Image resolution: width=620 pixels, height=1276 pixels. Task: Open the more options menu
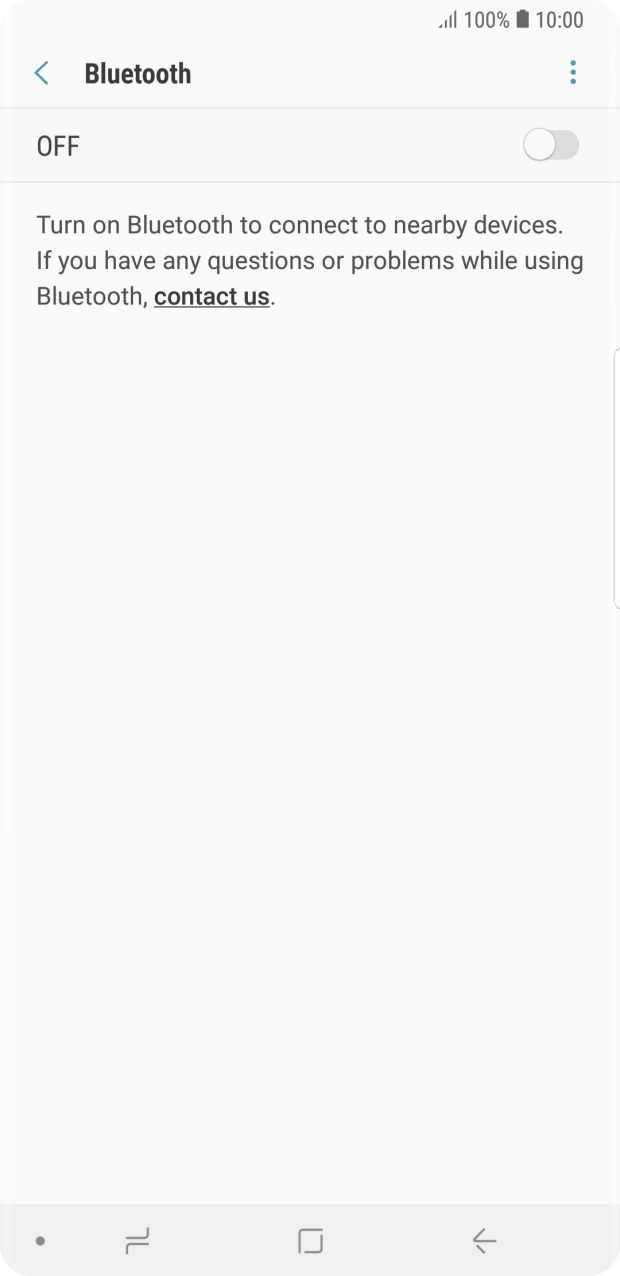[573, 73]
